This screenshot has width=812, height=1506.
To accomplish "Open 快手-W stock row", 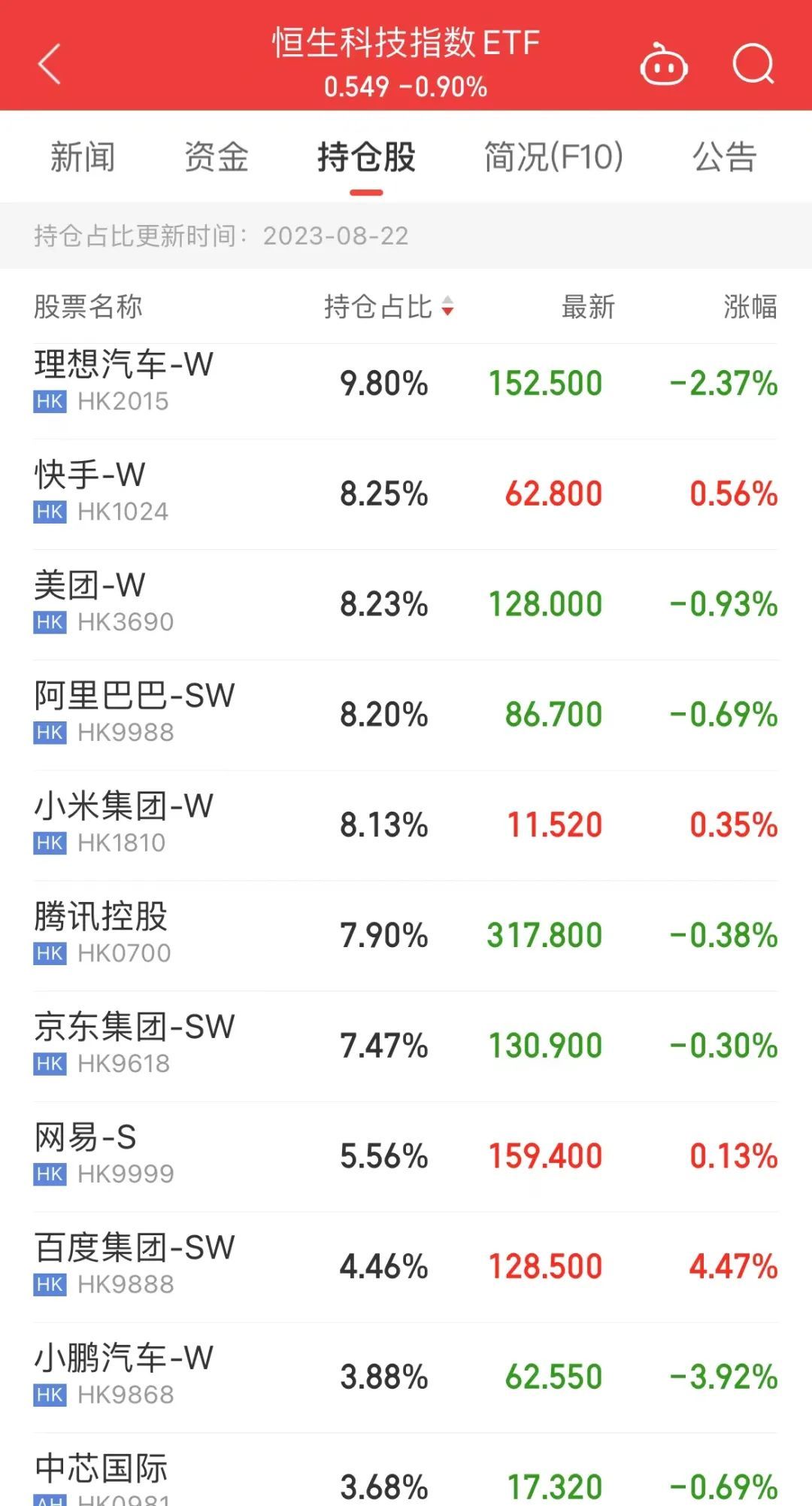I will 406,494.
